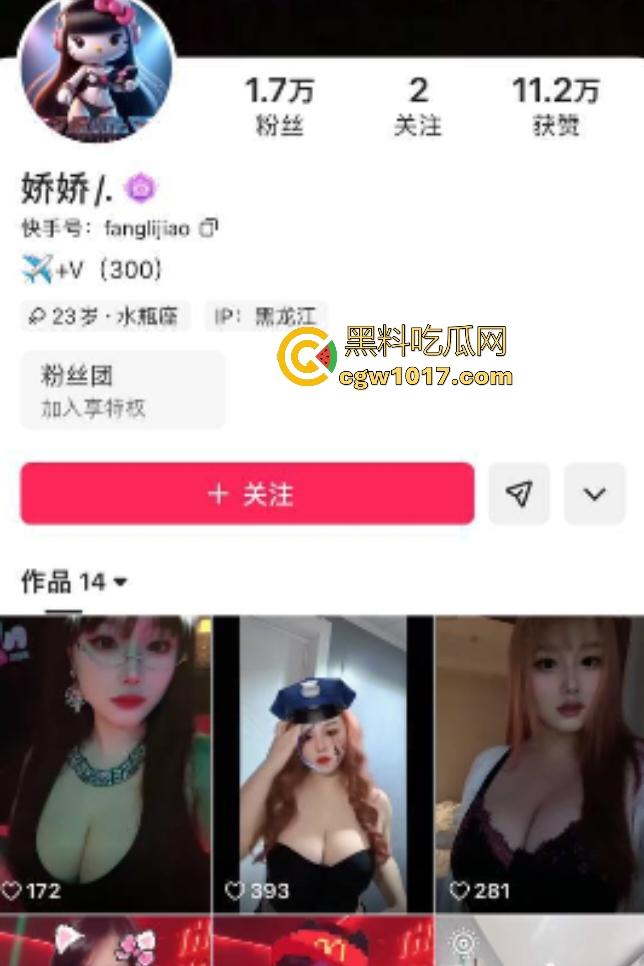
Task: Tap the paper plane send icon beside 关注
Action: [519, 494]
